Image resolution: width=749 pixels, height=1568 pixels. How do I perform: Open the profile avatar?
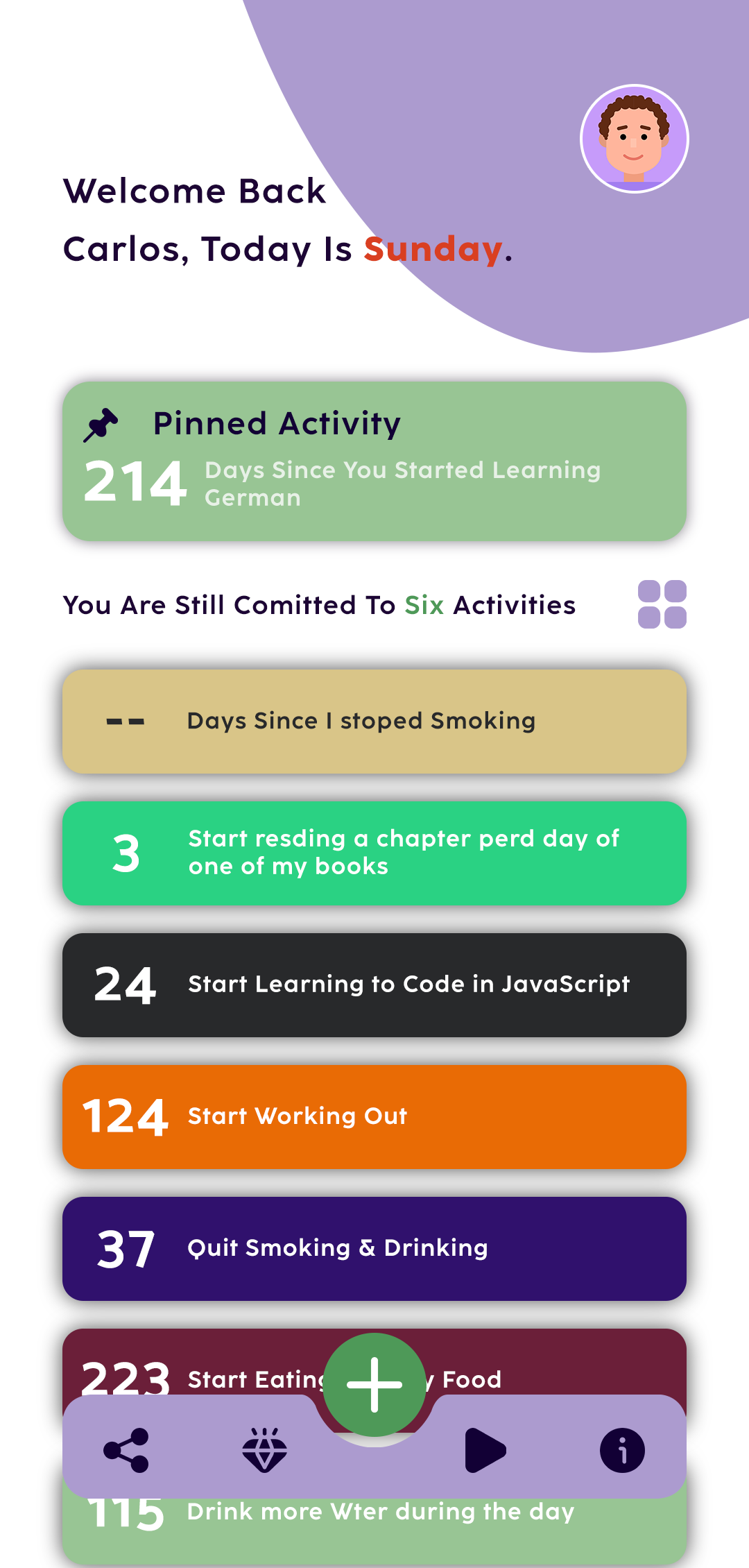pyautogui.click(x=634, y=139)
